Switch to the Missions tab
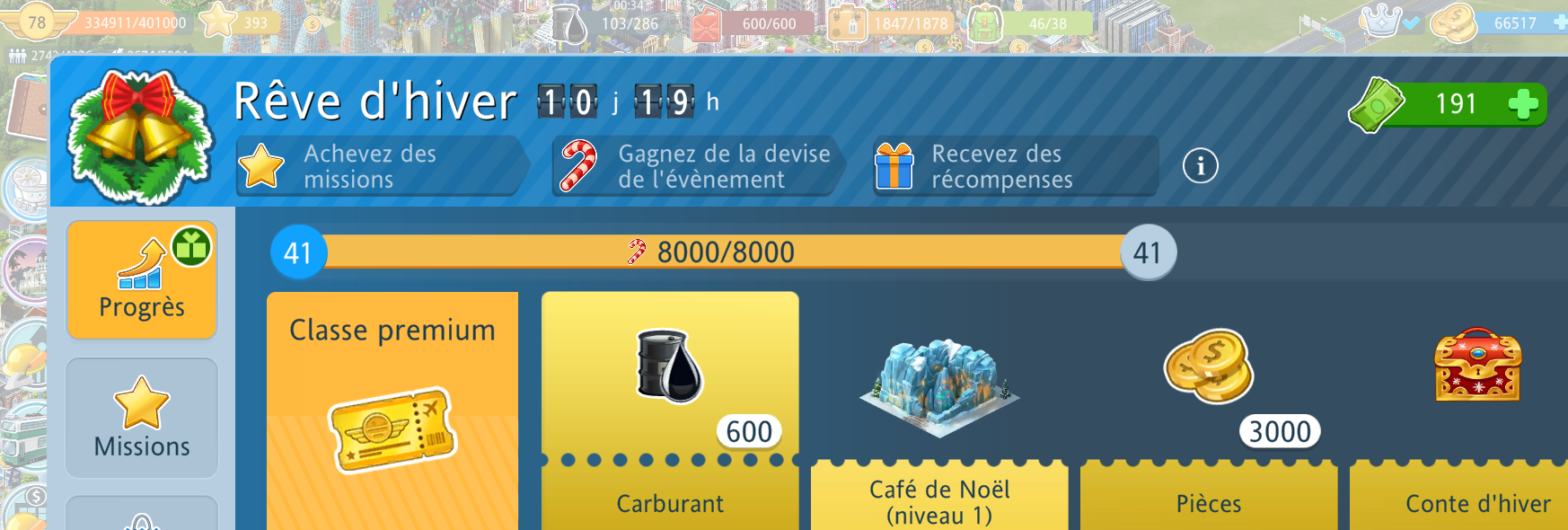The height and width of the screenshot is (530, 1568). [x=142, y=418]
